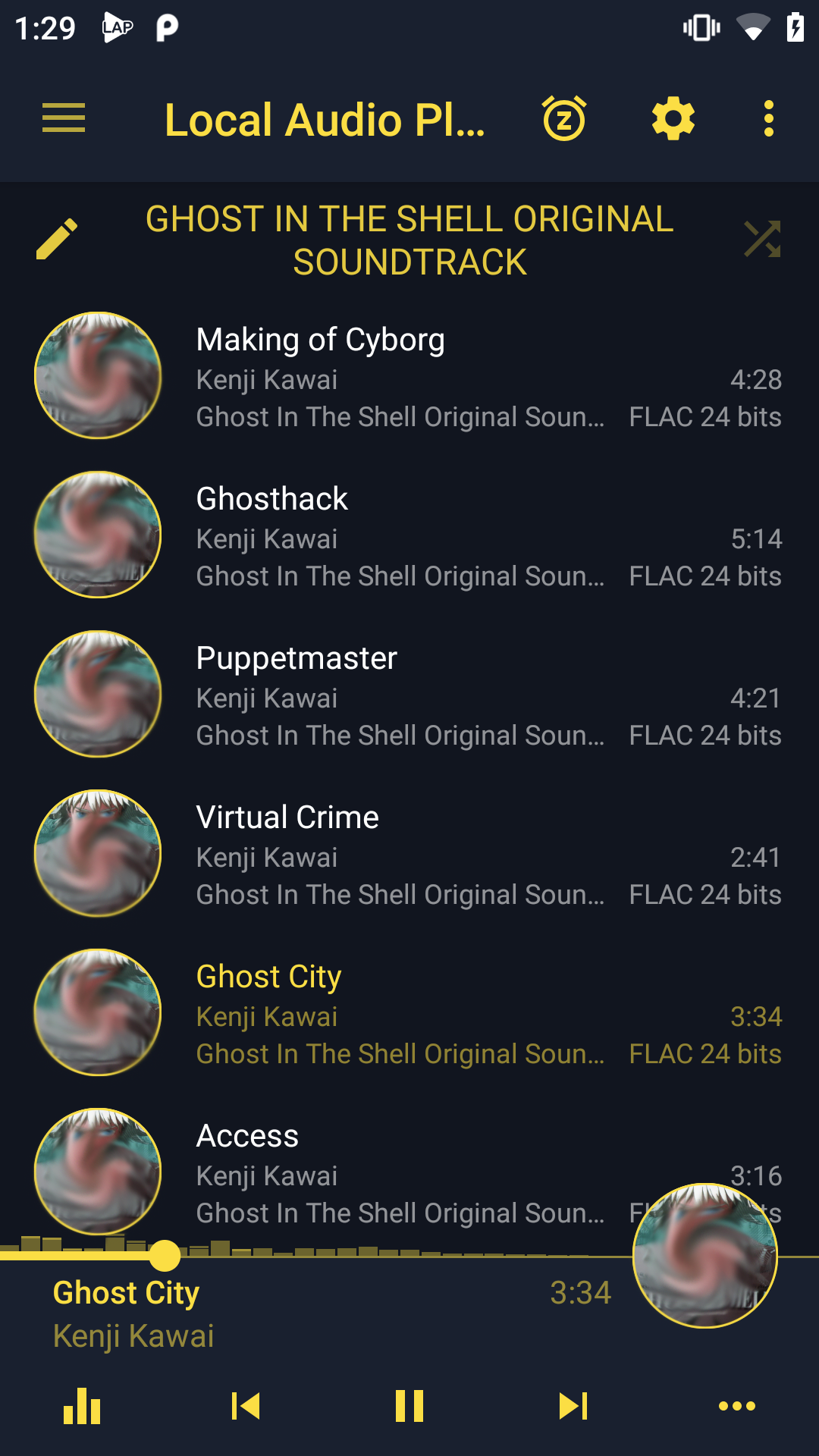The width and height of the screenshot is (819, 1456).
Task: Open the navigation drawer menu
Action: (64, 119)
